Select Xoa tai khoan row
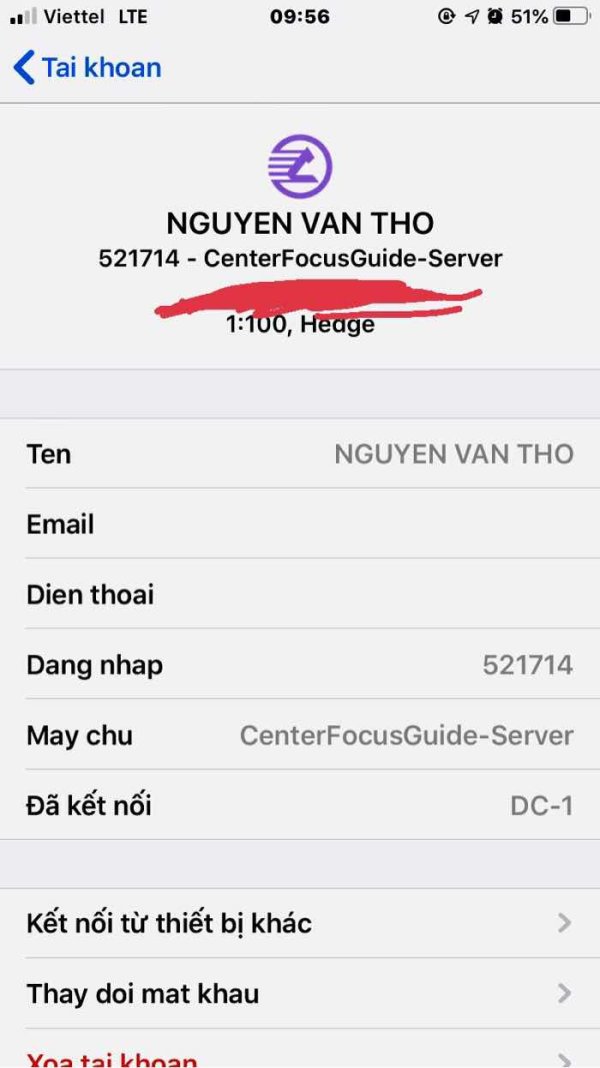This screenshot has height=1068, width=600. point(300,1049)
